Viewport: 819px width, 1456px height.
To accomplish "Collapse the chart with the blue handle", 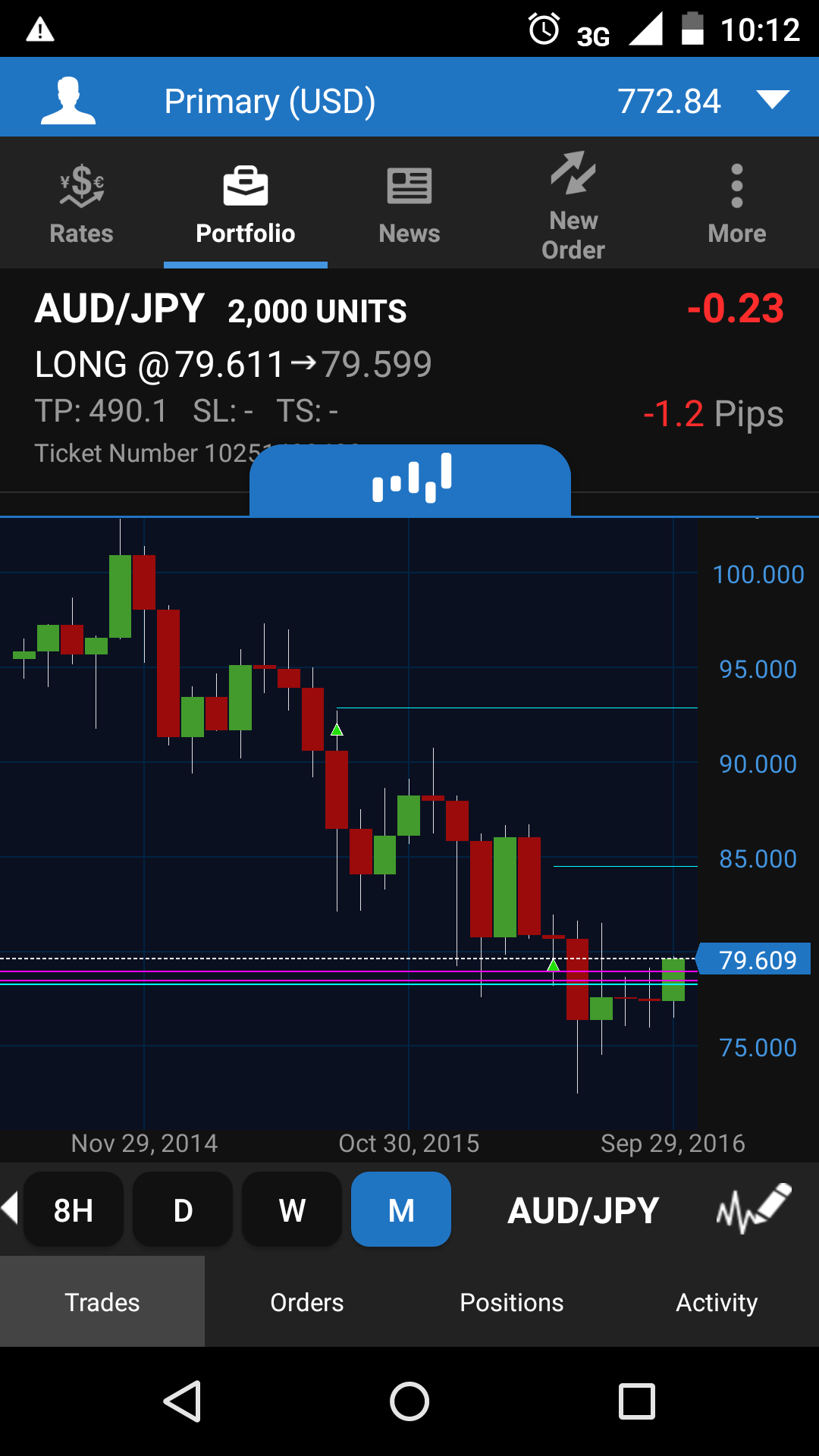I will point(410,479).
